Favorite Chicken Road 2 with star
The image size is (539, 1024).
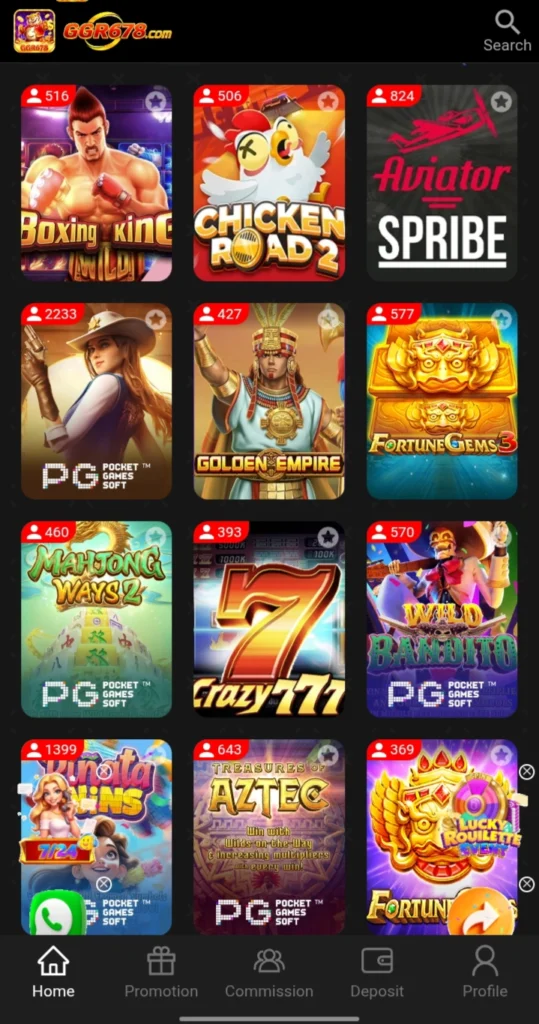click(328, 101)
